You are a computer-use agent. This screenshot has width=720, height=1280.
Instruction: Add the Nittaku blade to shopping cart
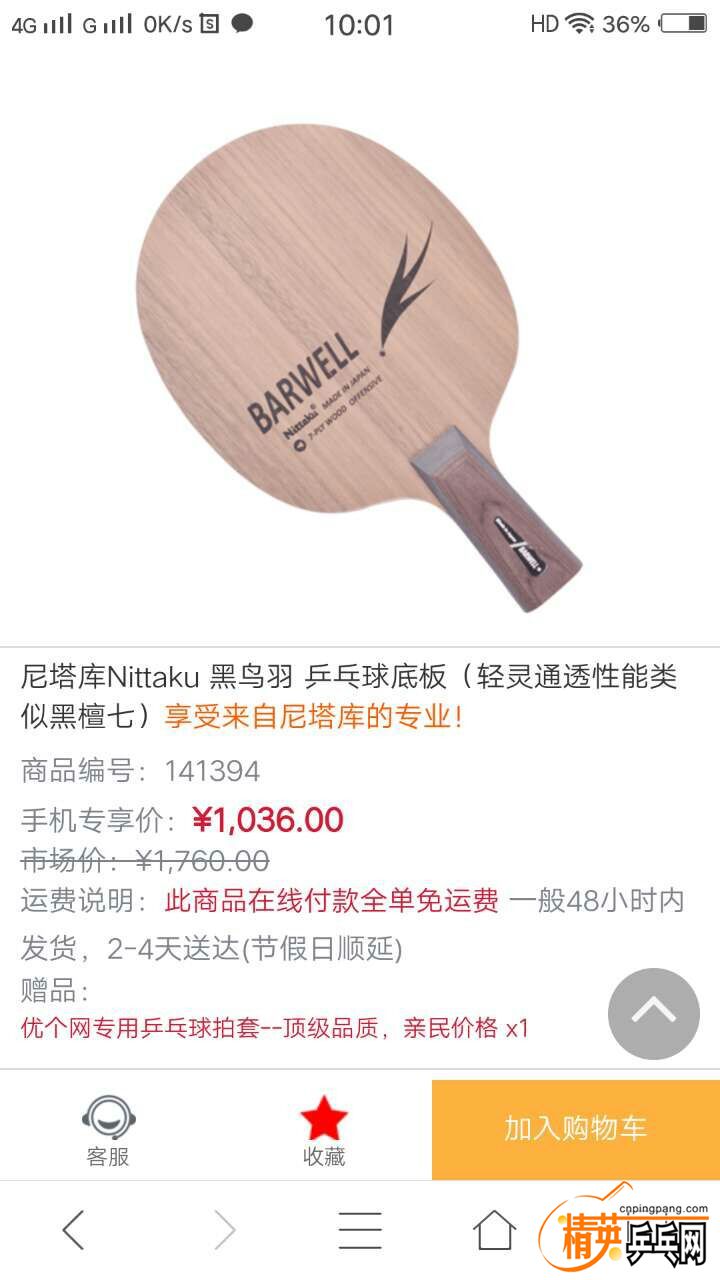pos(575,1129)
